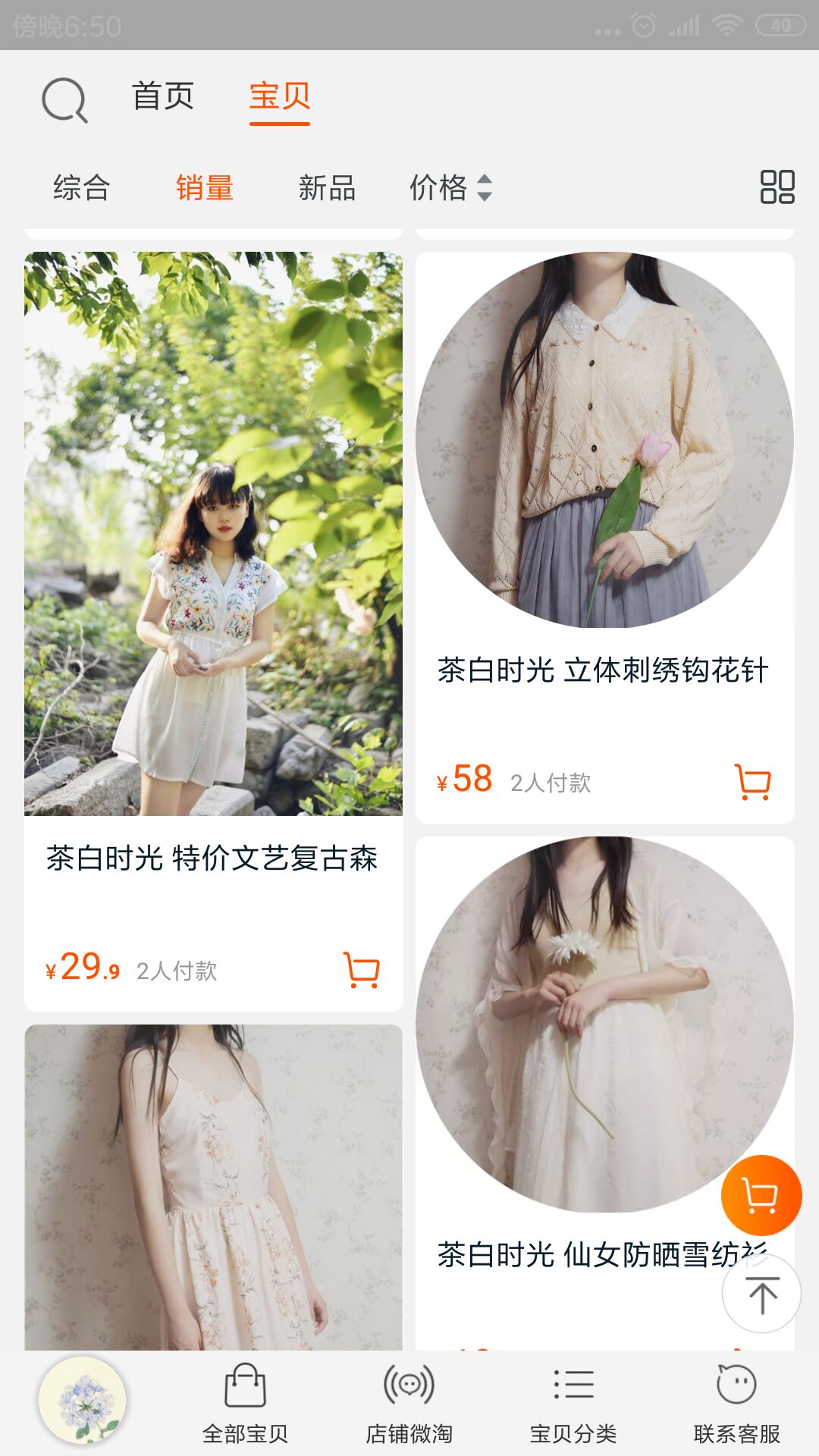Open the floating shopping cart
The image size is (819, 1456).
(x=761, y=1194)
